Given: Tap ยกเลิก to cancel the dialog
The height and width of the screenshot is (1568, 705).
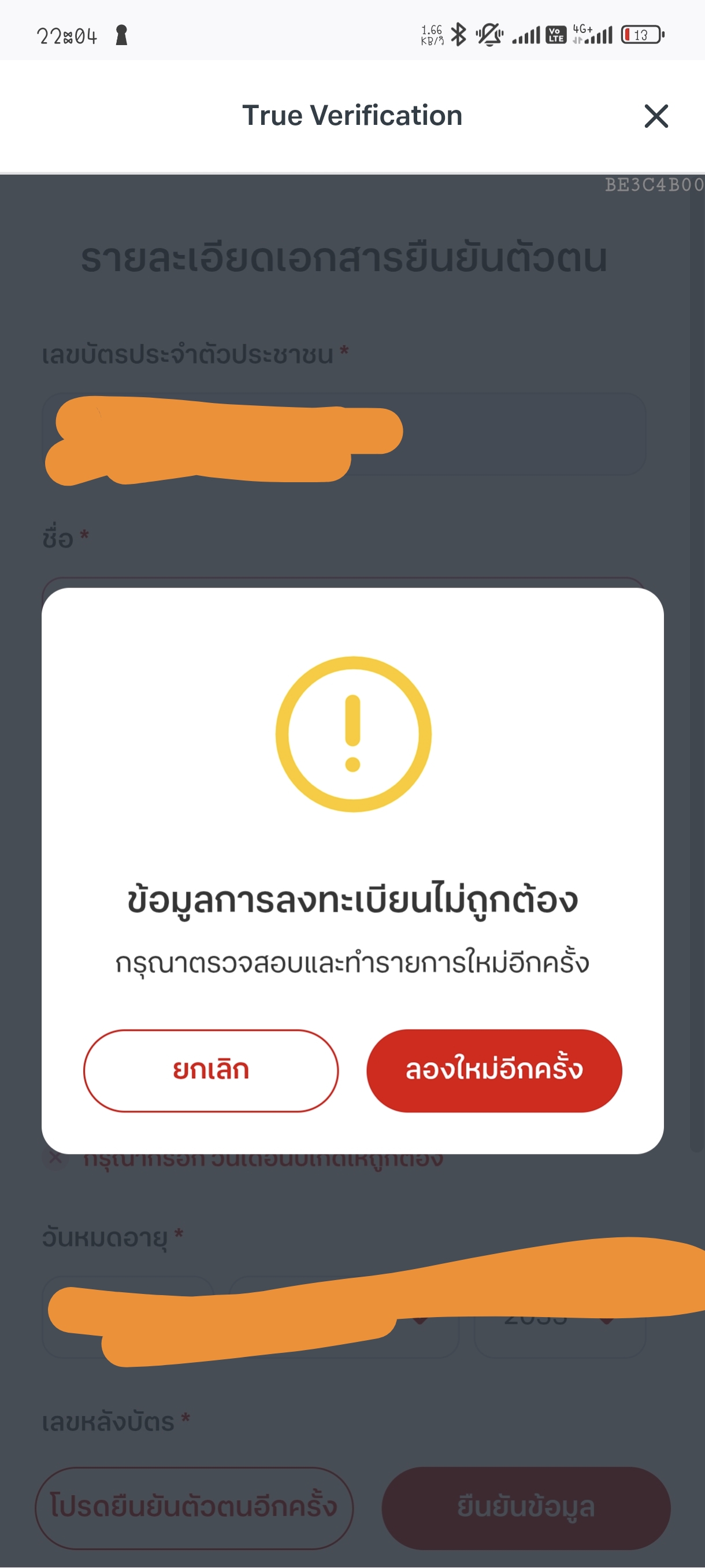Looking at the screenshot, I should (210, 1070).
